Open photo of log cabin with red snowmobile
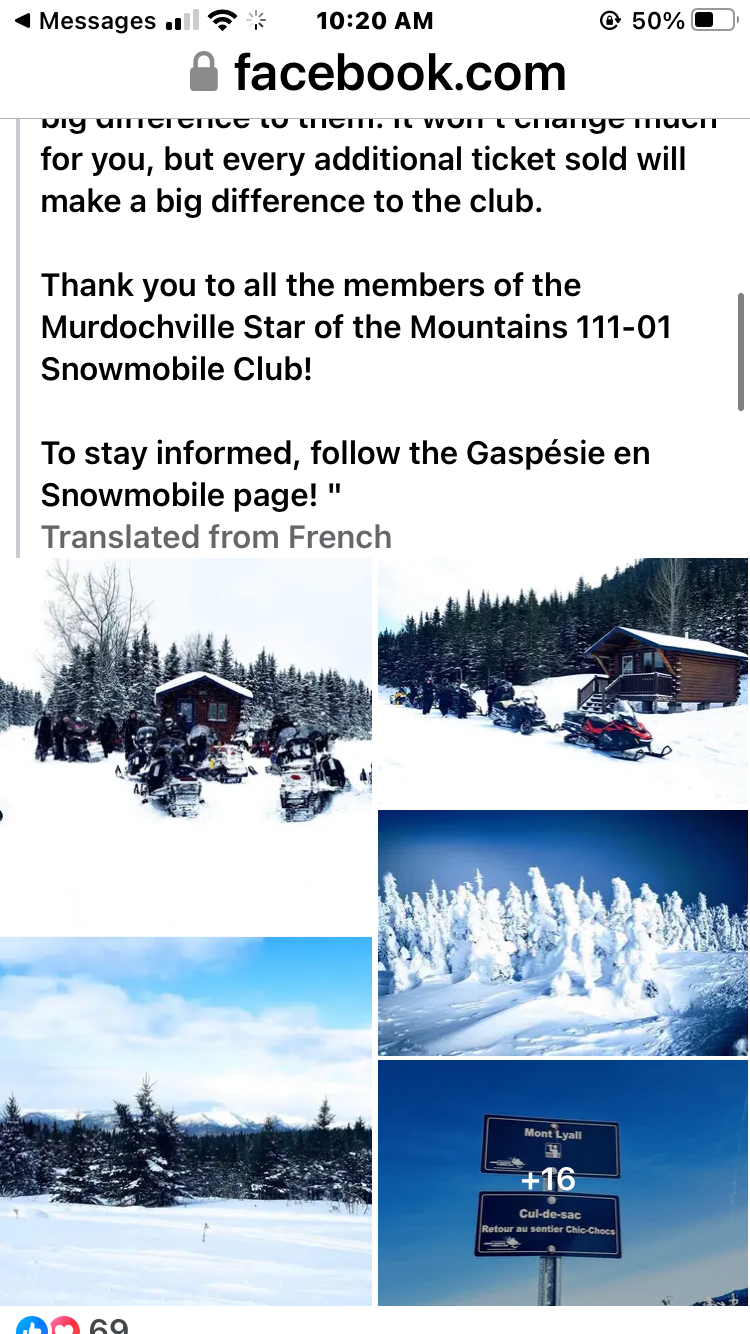Viewport: 750px width, 1334px height. tap(563, 681)
